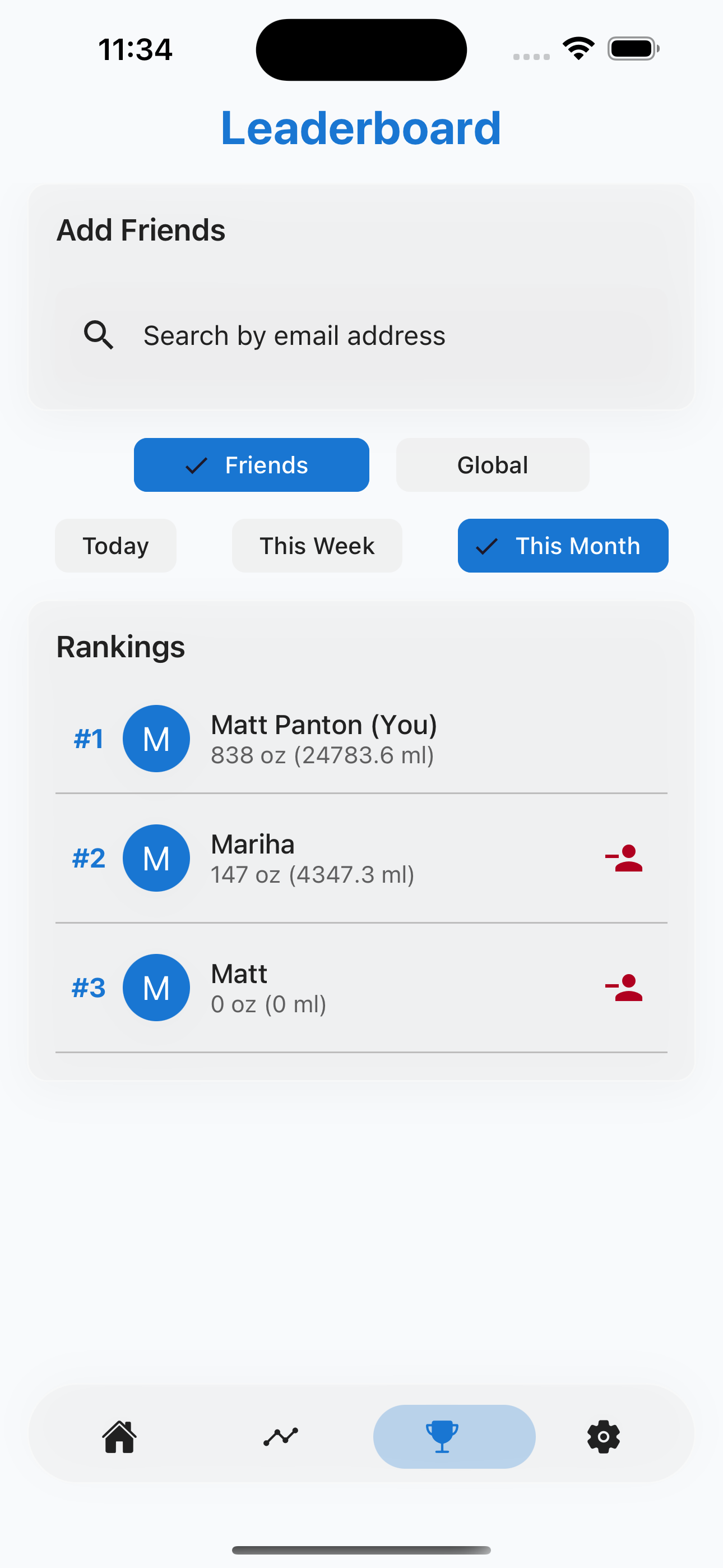Open the settings gear tab
Image resolution: width=723 pixels, height=1568 pixels.
pyautogui.click(x=603, y=1437)
